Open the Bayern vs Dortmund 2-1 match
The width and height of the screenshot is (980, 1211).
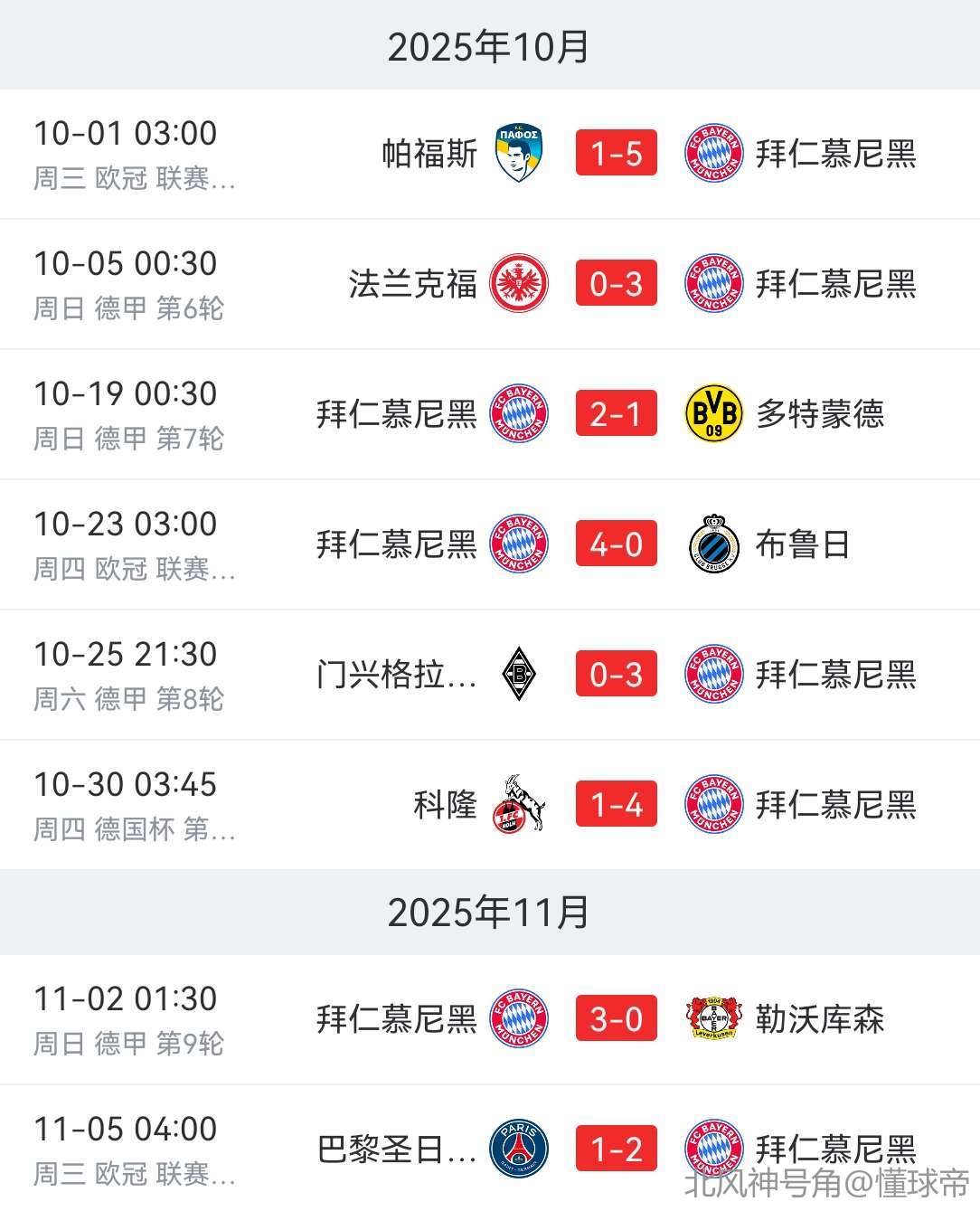point(616,414)
